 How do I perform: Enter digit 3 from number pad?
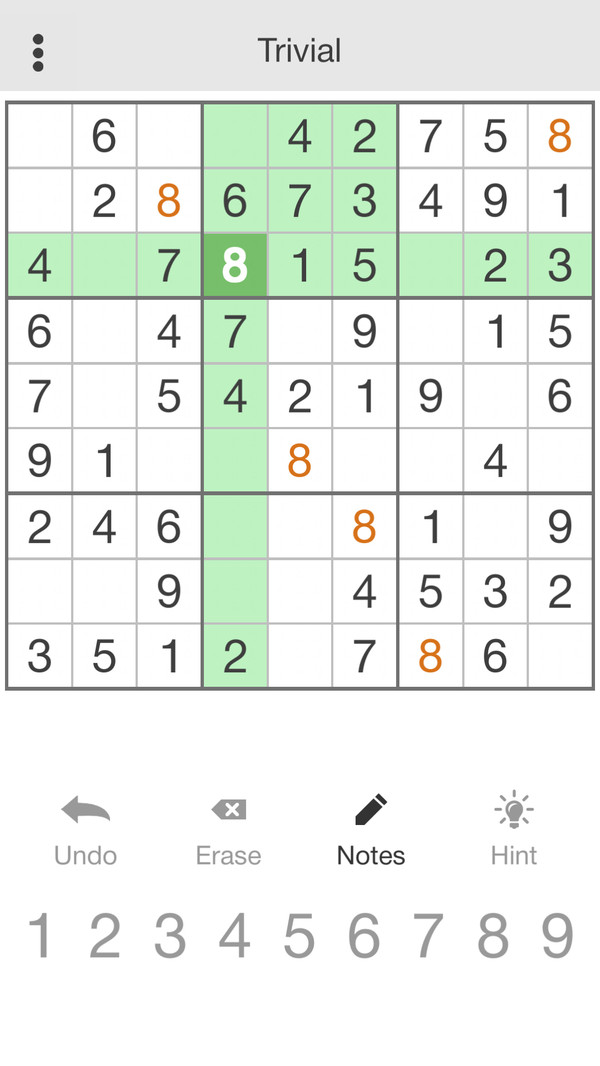(170, 937)
